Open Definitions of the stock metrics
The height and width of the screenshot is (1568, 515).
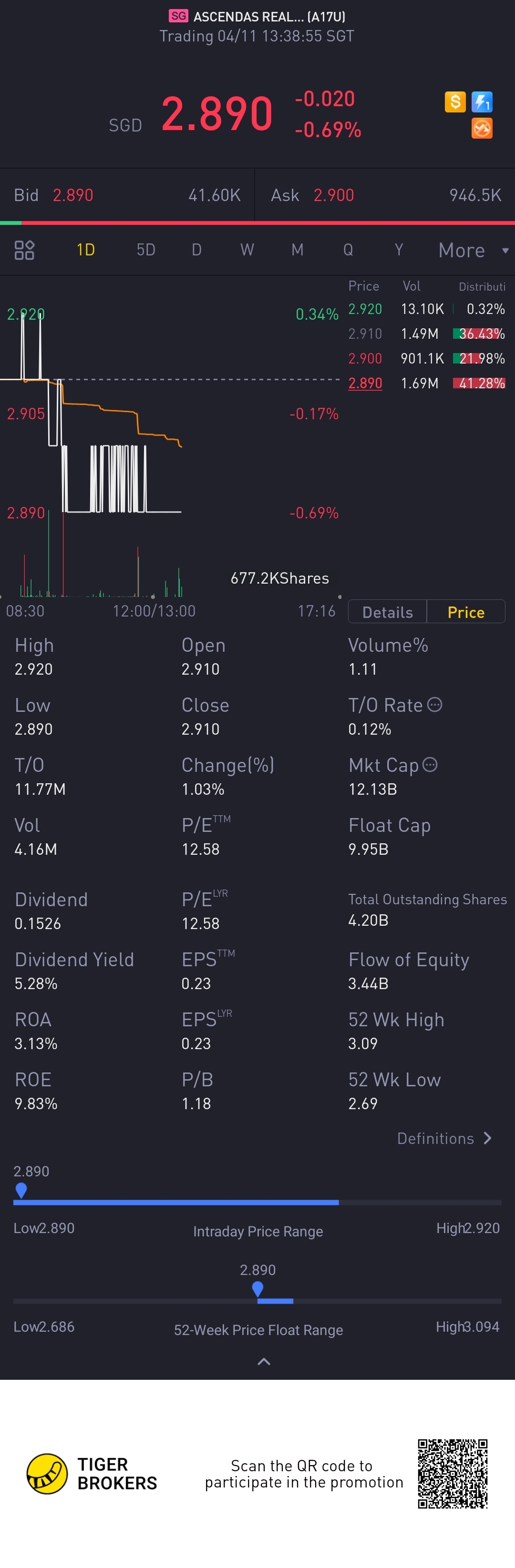(x=444, y=1138)
